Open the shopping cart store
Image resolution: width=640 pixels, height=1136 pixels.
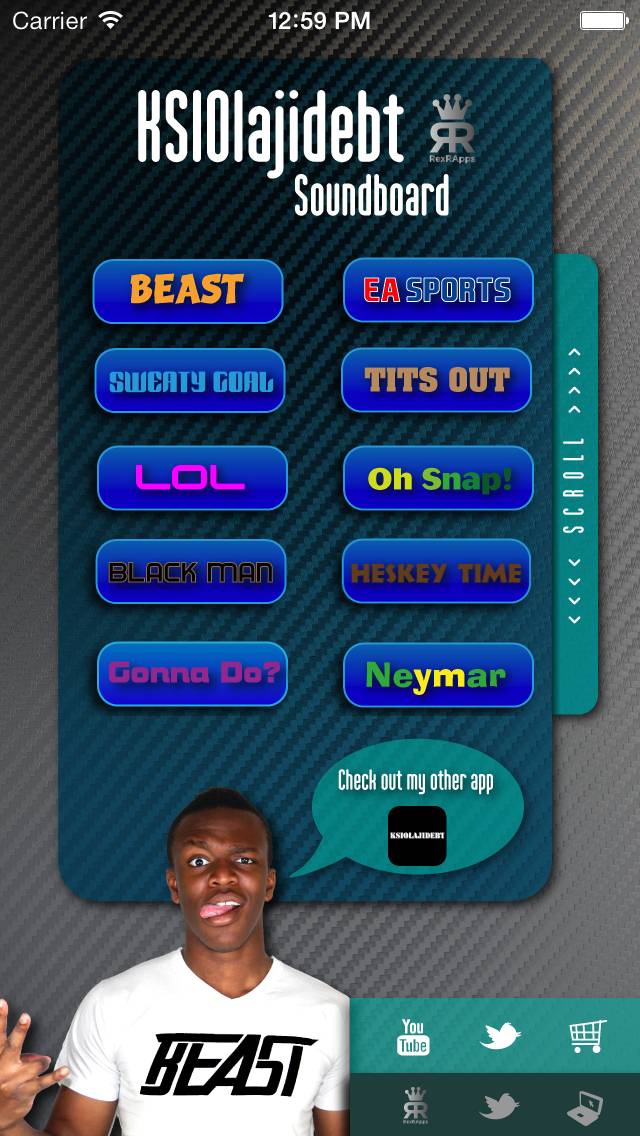[x=587, y=1036]
